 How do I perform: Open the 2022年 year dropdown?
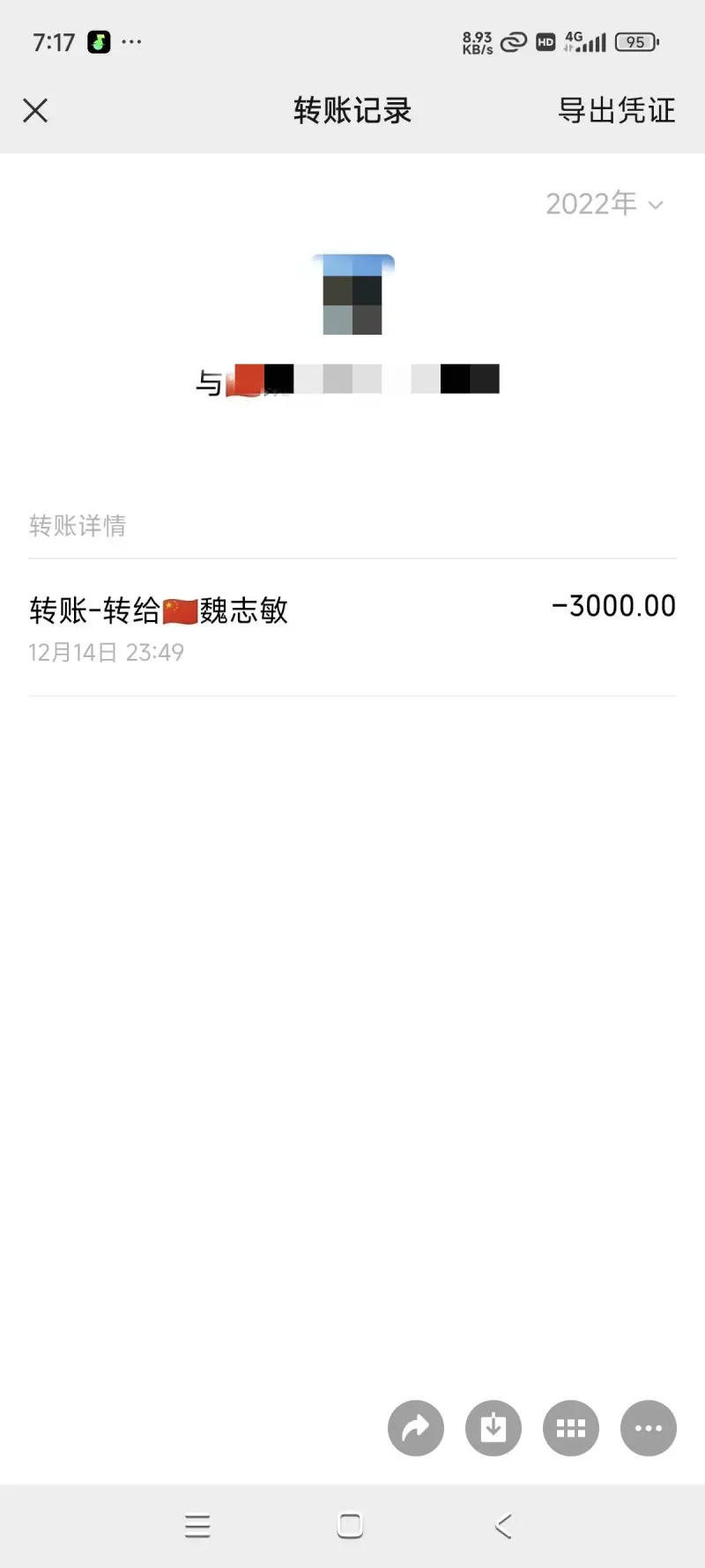(x=604, y=204)
